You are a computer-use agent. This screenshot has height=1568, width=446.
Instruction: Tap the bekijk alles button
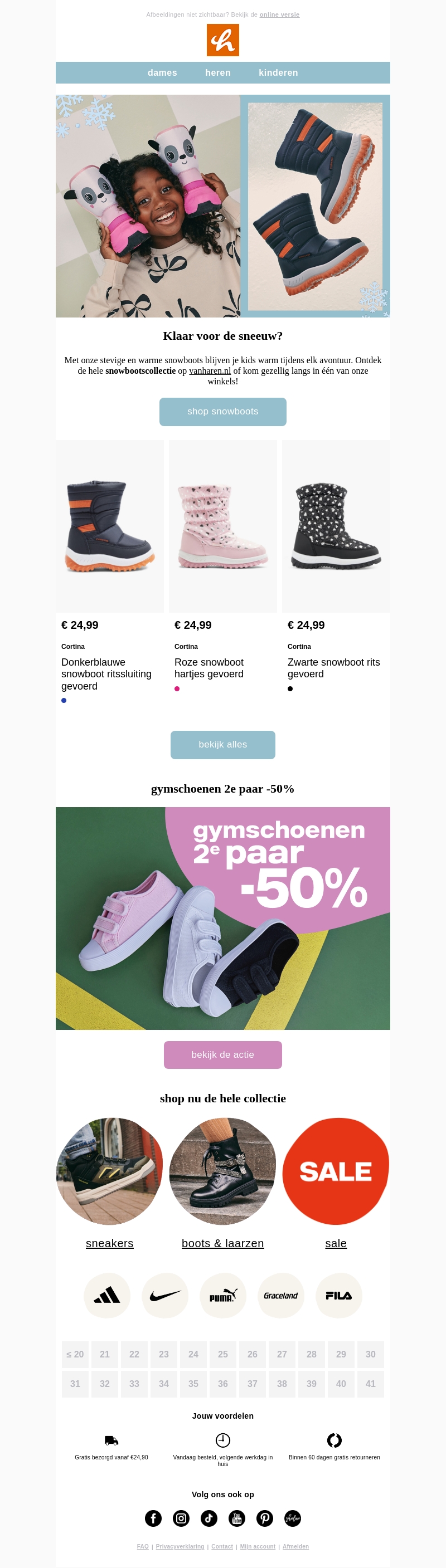(x=222, y=744)
